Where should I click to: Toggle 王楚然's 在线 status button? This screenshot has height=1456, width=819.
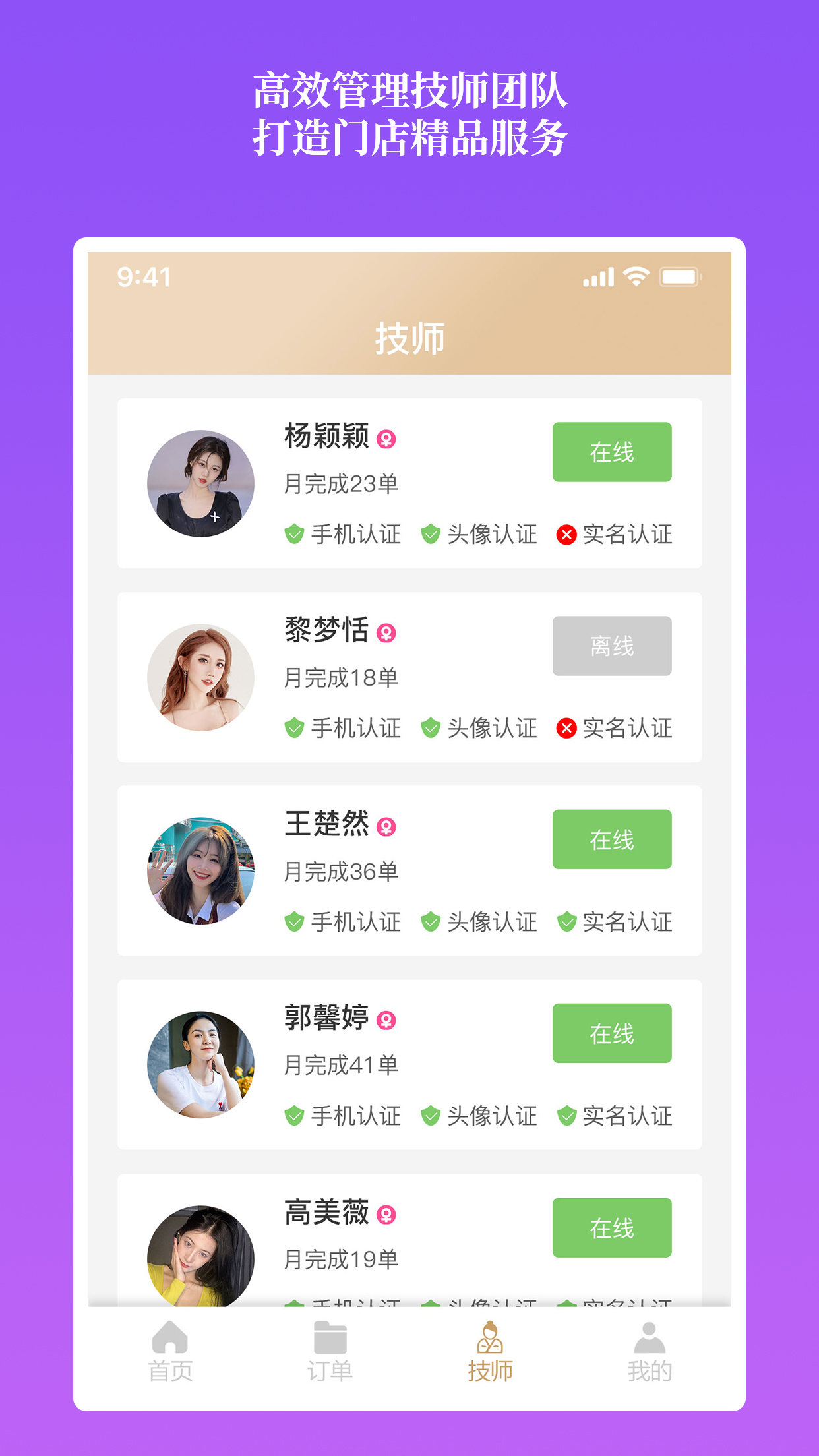[x=612, y=839]
